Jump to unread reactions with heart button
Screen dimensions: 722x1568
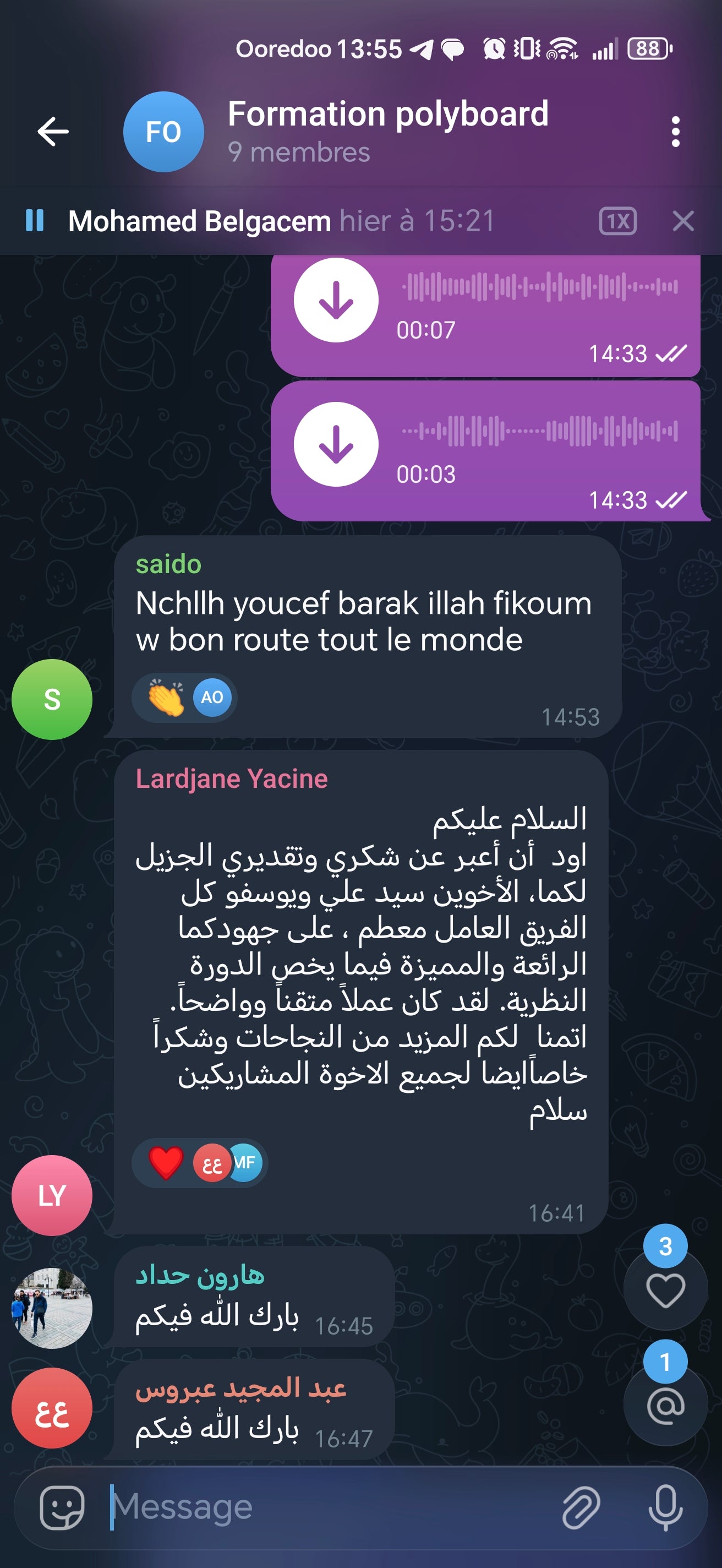point(665,1290)
